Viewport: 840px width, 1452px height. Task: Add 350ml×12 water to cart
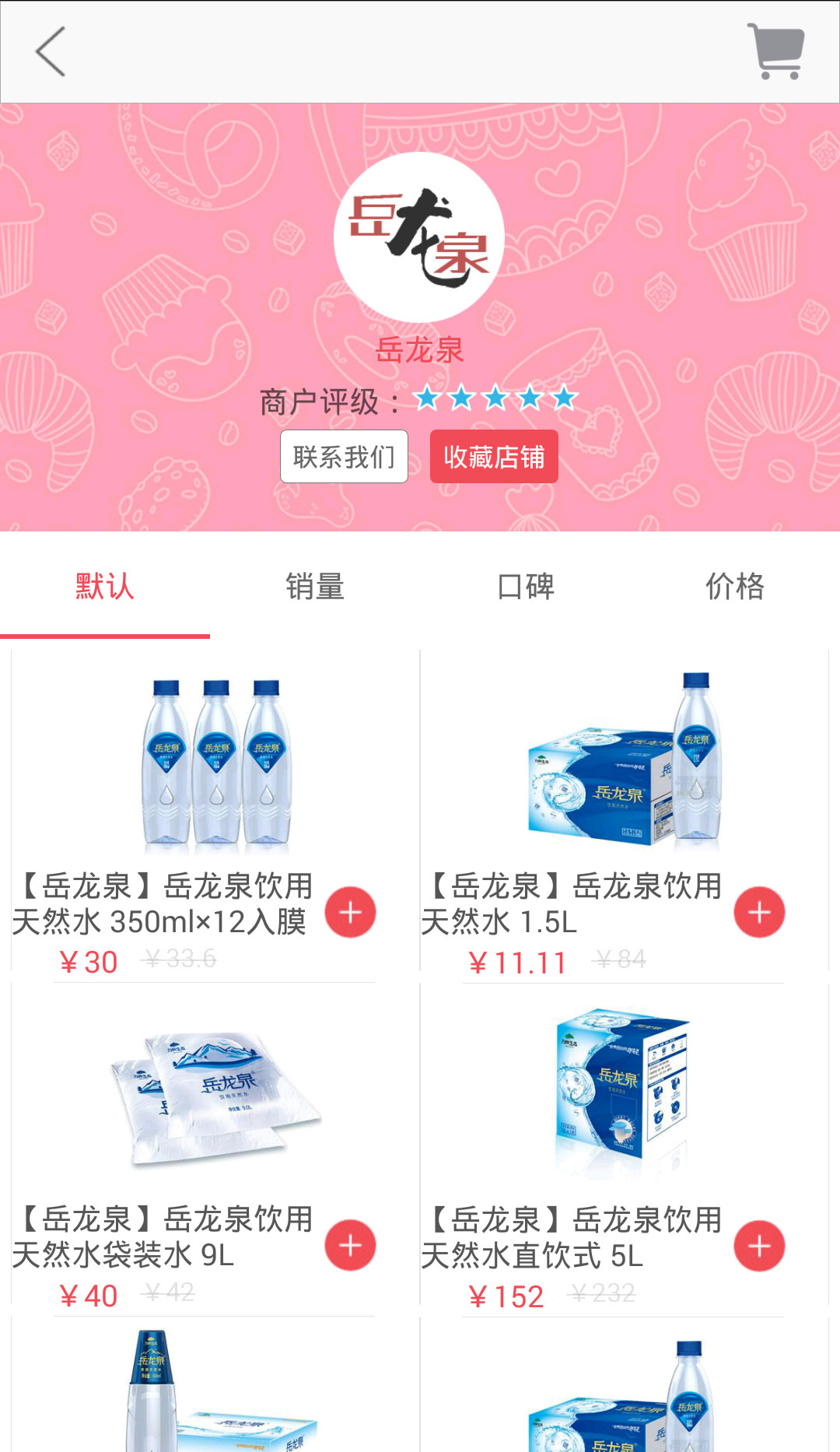pyautogui.click(x=350, y=912)
